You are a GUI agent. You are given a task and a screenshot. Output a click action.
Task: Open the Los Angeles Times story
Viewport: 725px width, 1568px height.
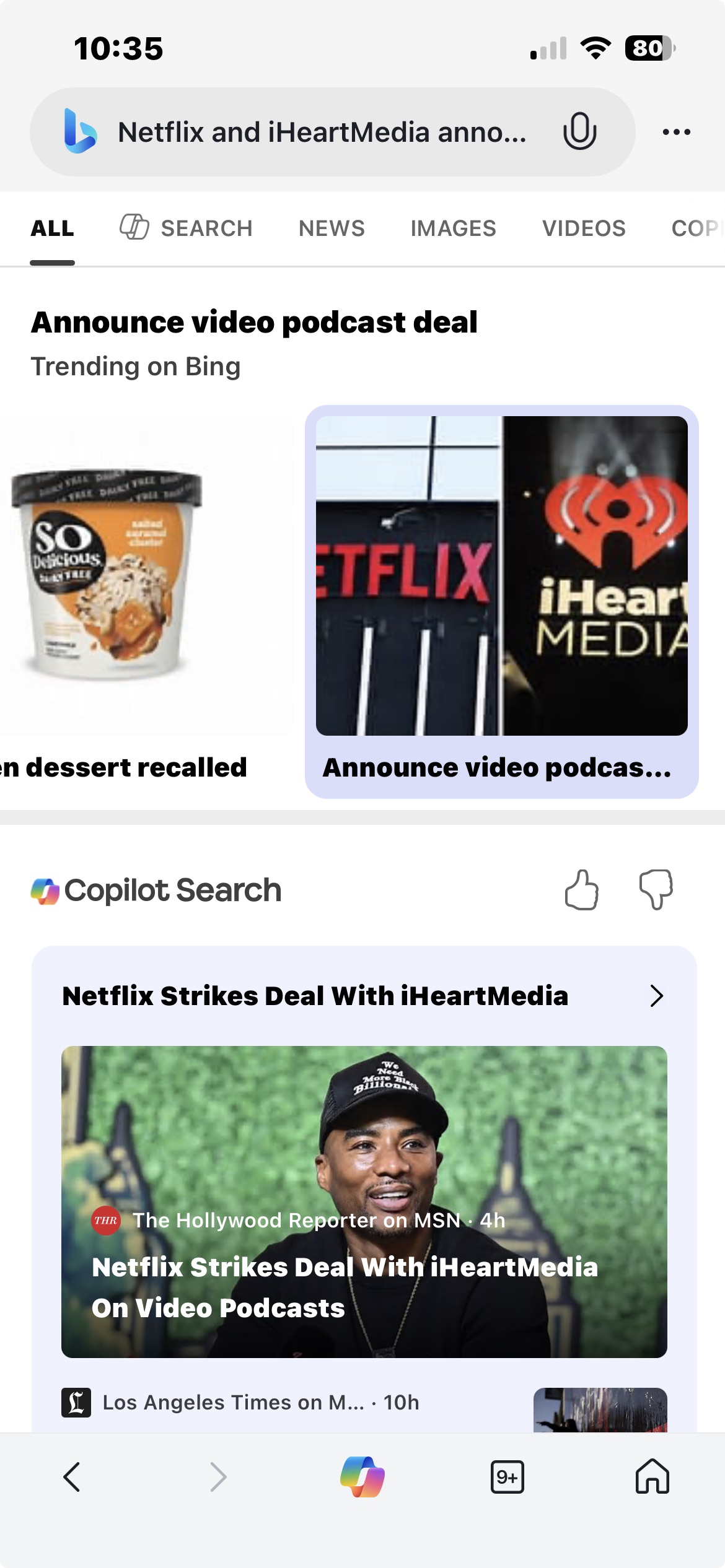click(260, 1402)
